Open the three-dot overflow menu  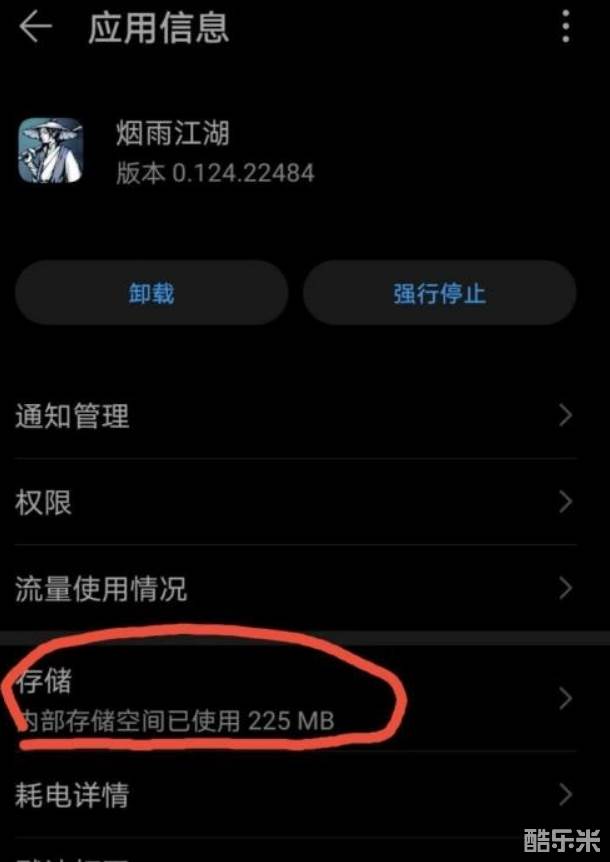tap(566, 27)
